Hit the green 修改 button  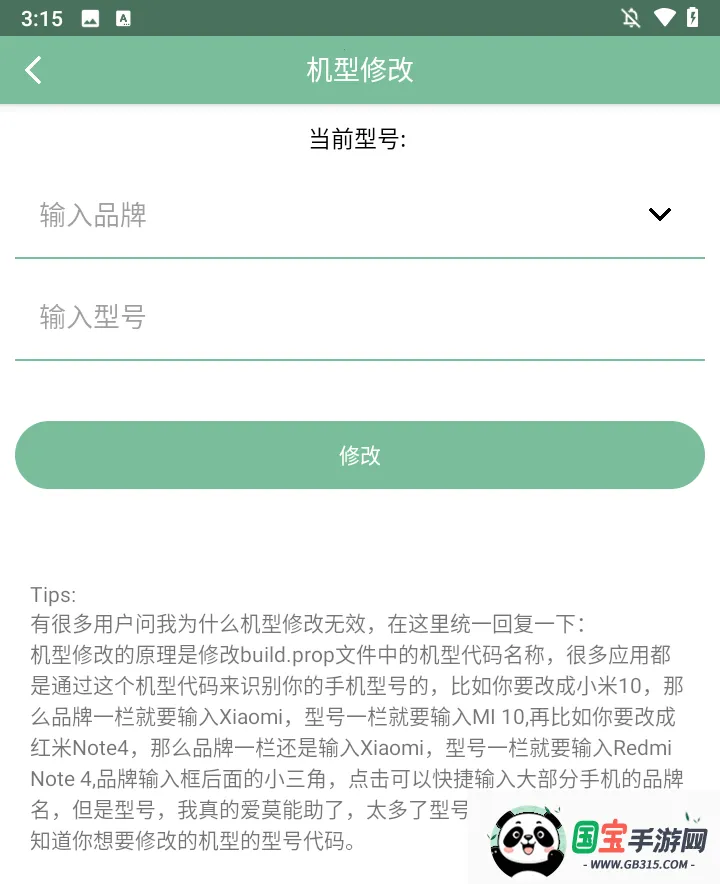click(x=360, y=455)
